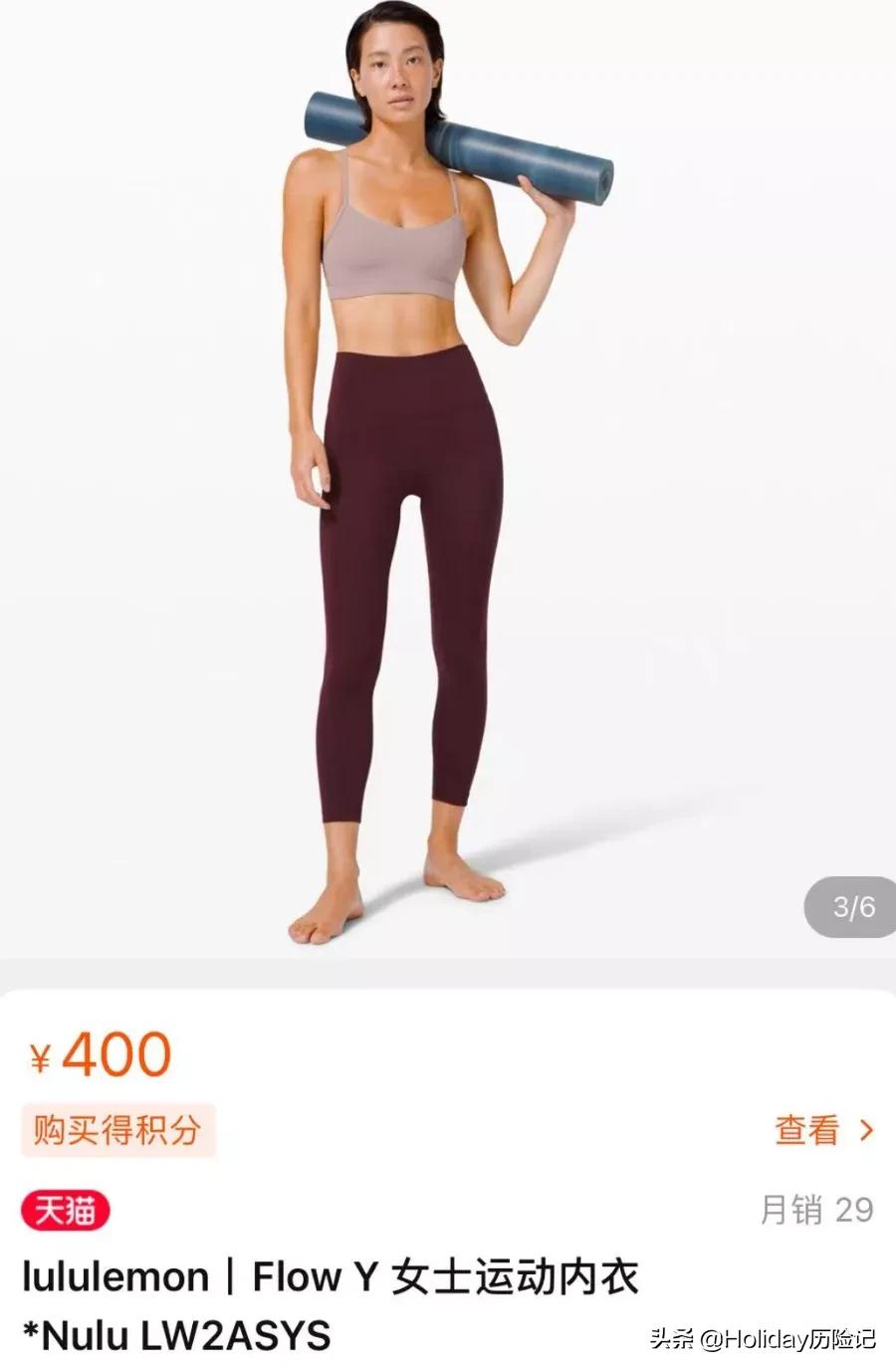Tap the gray pagination bubble on the photo
Image resolution: width=896 pixels, height=1370 pixels.
click(x=851, y=906)
